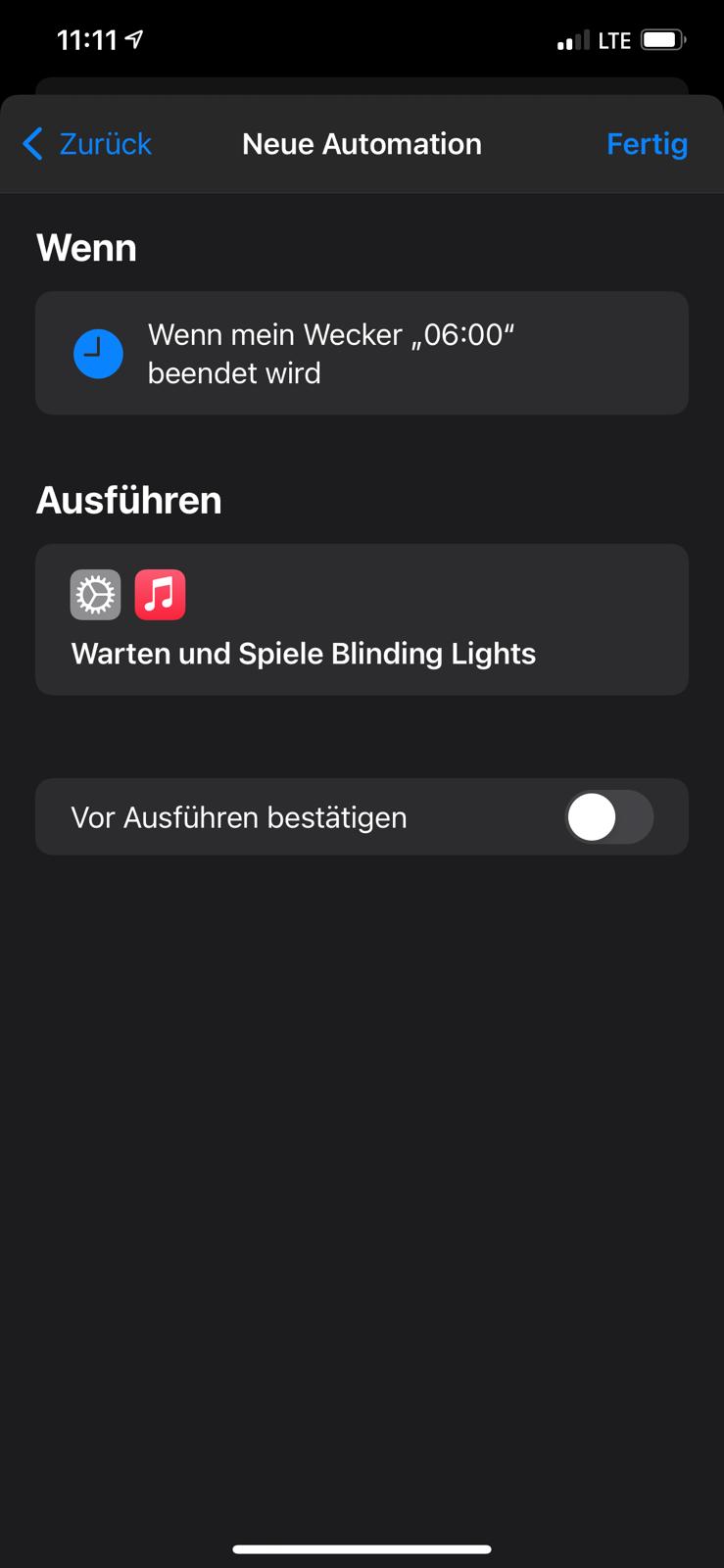The width and height of the screenshot is (724, 1568).
Task: Tap Fertig to finish the automation
Action: [x=647, y=144]
